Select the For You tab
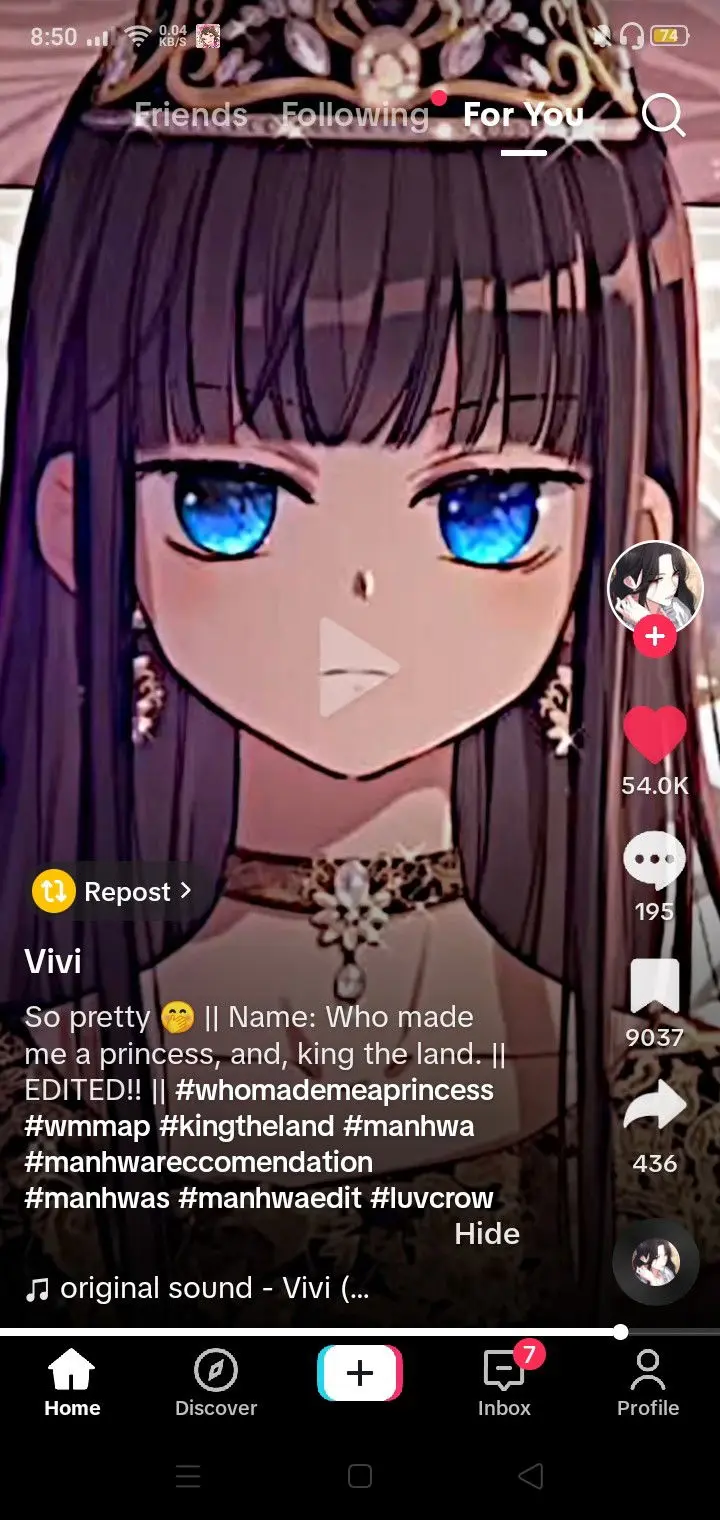The width and height of the screenshot is (720, 1520). point(523,115)
